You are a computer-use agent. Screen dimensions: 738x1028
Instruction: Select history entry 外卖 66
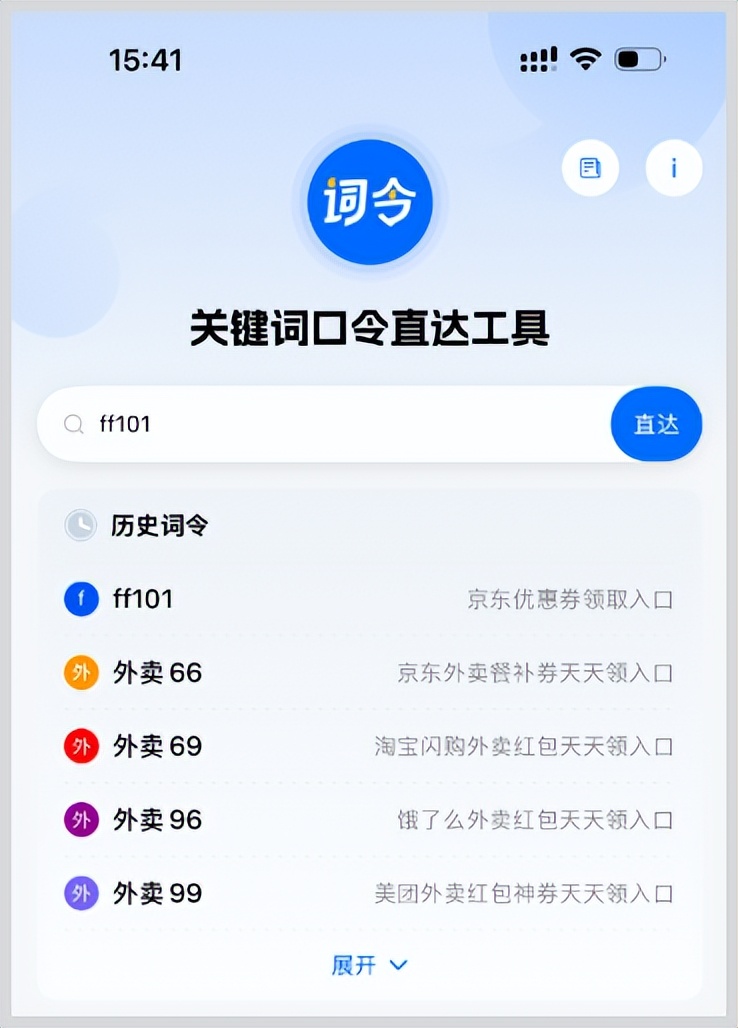click(x=368, y=673)
